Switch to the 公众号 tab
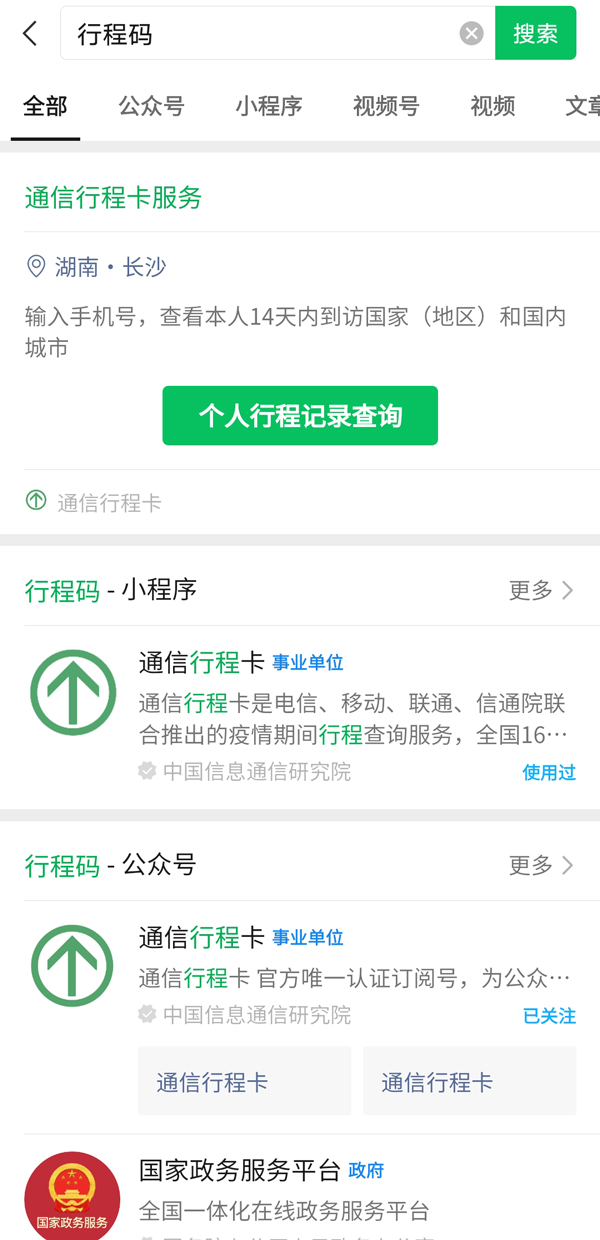The height and width of the screenshot is (1240, 600). (x=151, y=106)
